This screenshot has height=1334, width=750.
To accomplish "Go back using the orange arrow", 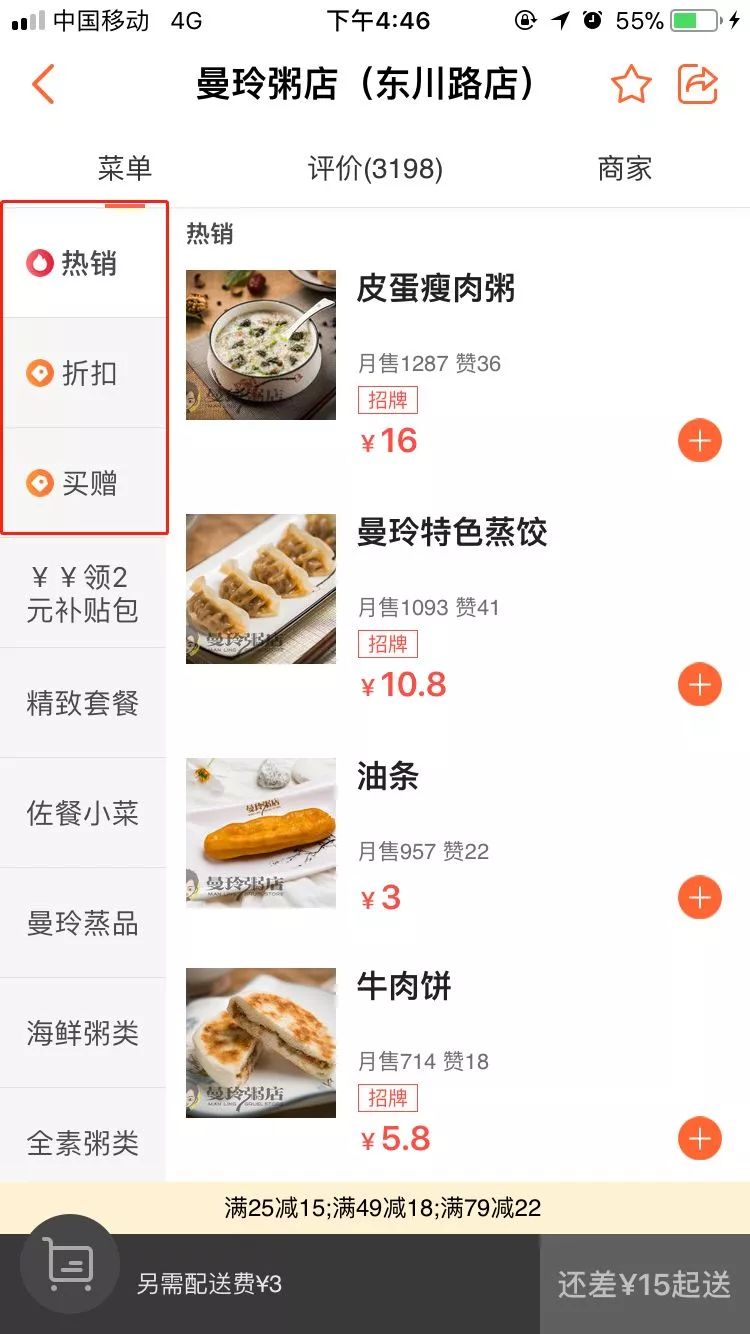I will 43,85.
